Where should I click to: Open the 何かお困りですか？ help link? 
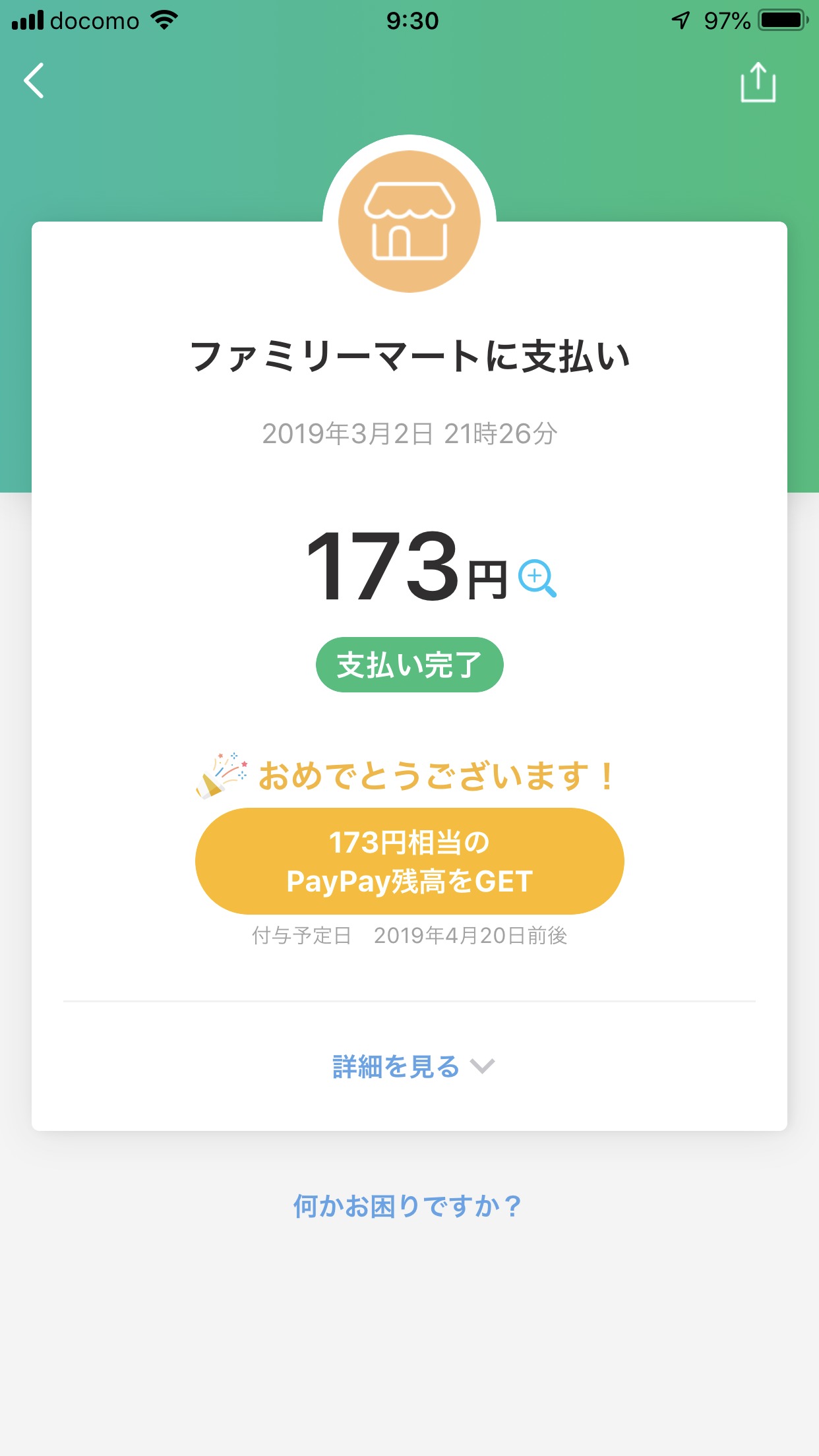(x=408, y=1206)
